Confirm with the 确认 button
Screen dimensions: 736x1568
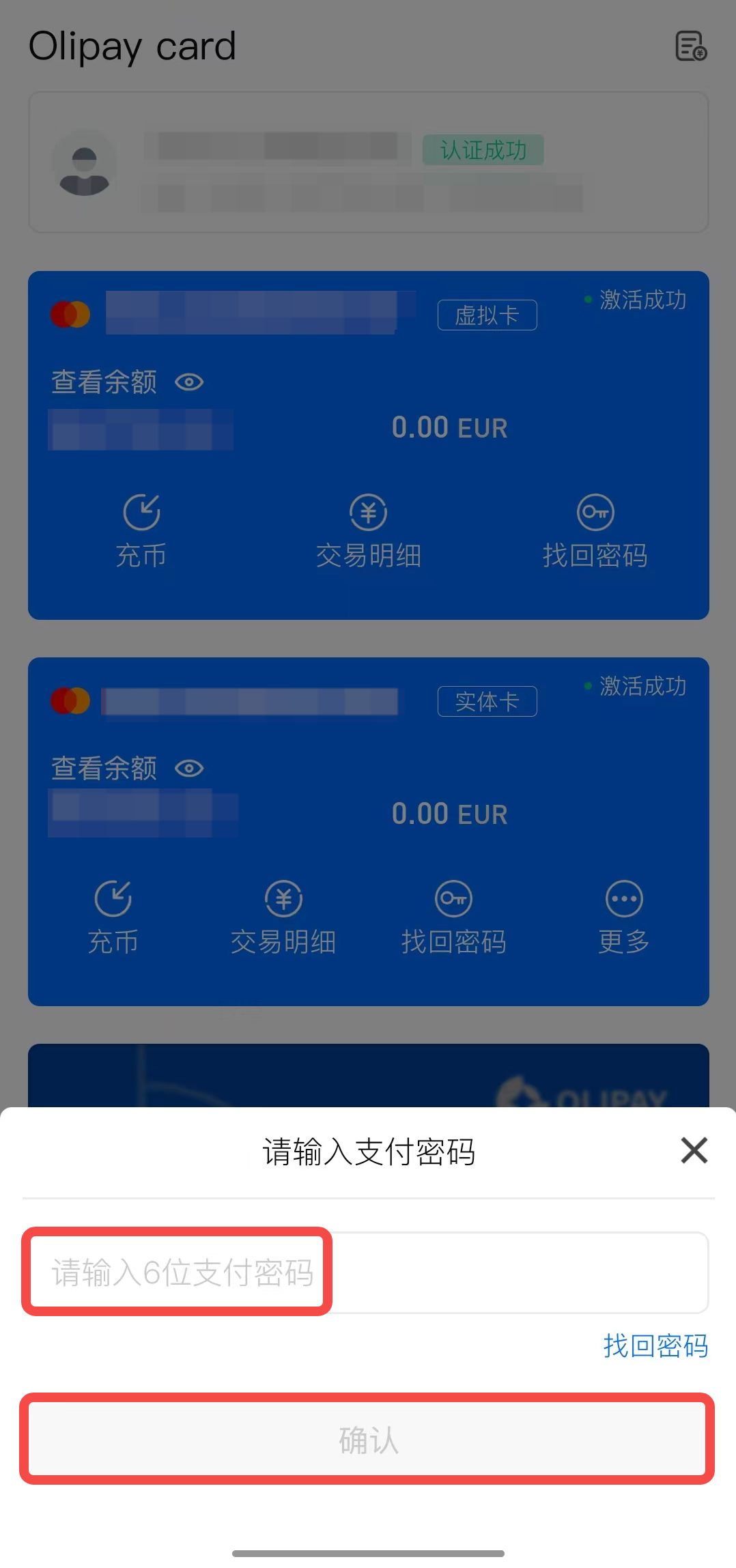[x=367, y=1439]
